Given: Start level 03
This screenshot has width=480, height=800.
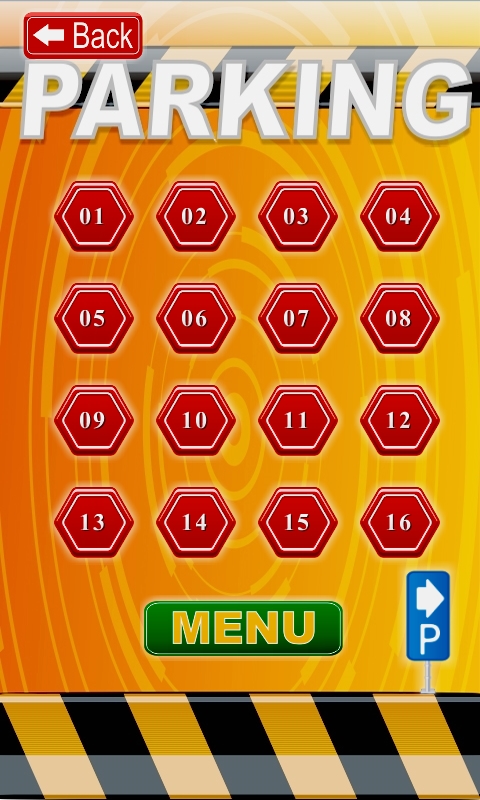Looking at the screenshot, I should (x=298, y=216).
